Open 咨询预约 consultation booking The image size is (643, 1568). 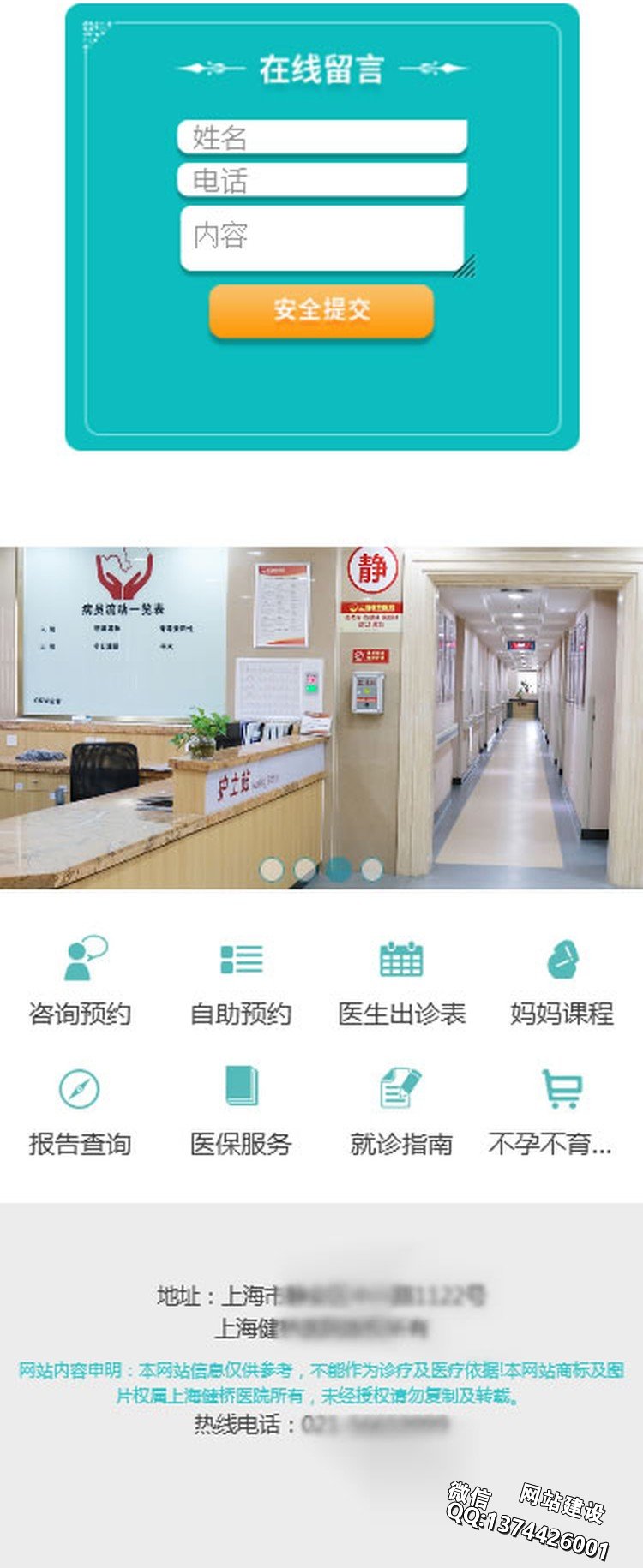point(81,982)
